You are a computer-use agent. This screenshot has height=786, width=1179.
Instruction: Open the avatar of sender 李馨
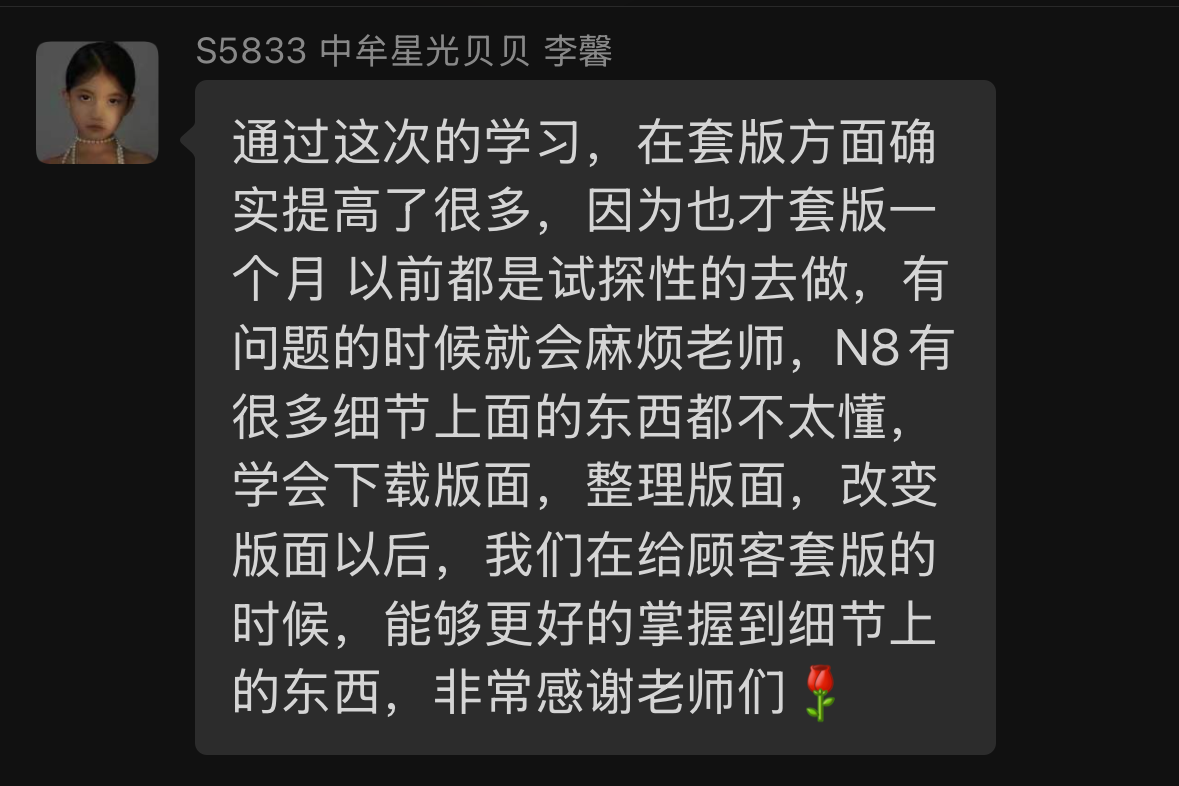tap(97, 102)
